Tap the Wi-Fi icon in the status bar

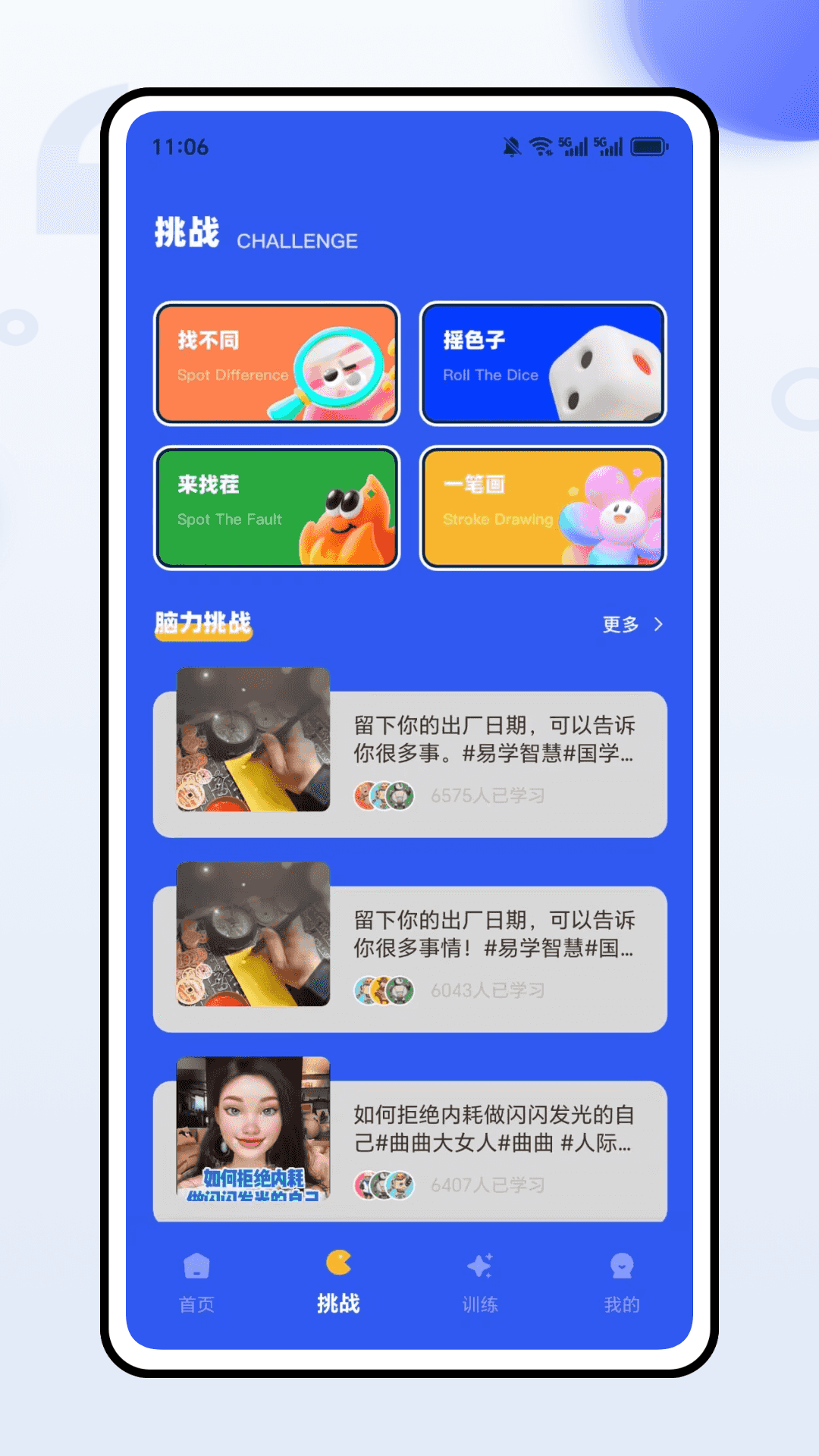pyautogui.click(x=541, y=145)
